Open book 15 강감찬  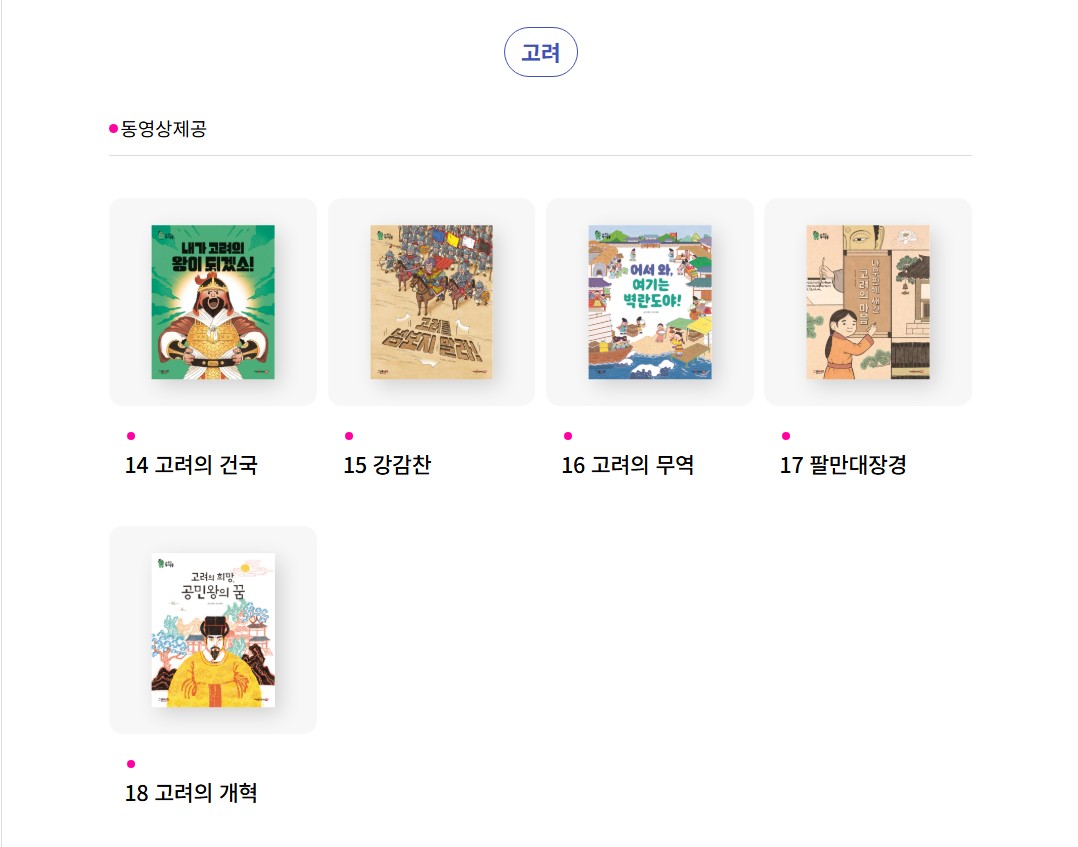[x=431, y=302]
